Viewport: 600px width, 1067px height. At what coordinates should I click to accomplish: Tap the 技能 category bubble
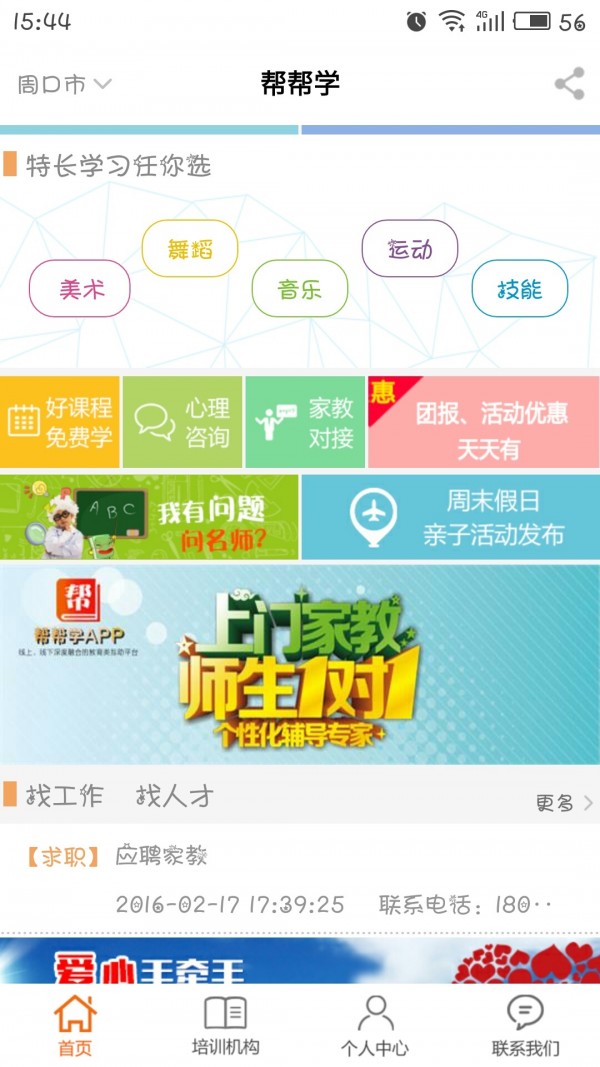pyautogui.click(x=519, y=289)
